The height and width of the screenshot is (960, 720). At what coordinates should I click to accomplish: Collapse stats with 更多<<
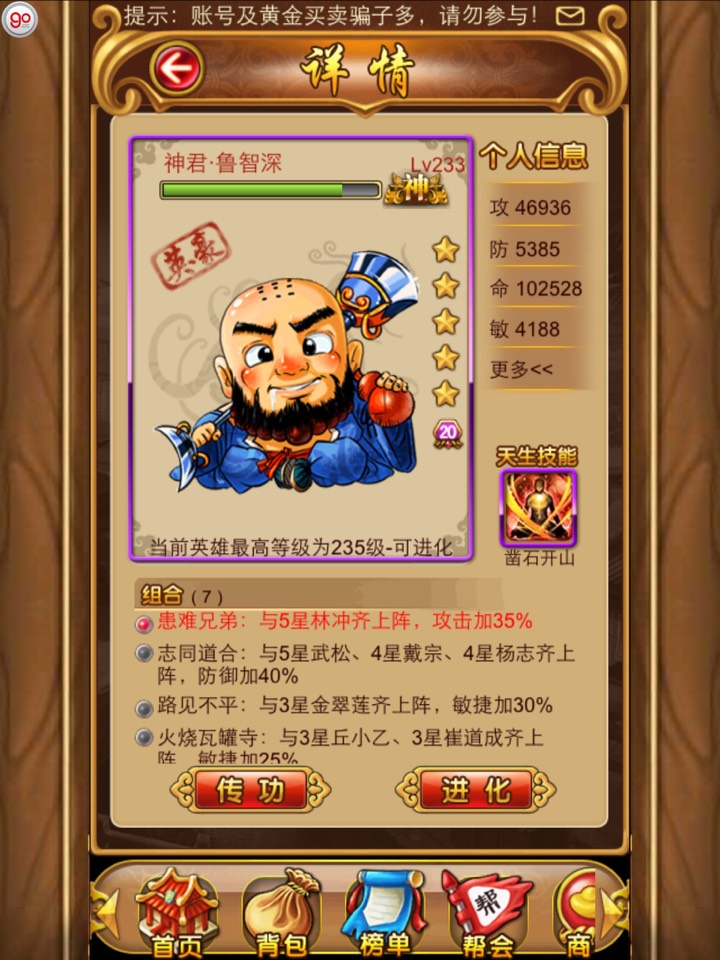521,369
